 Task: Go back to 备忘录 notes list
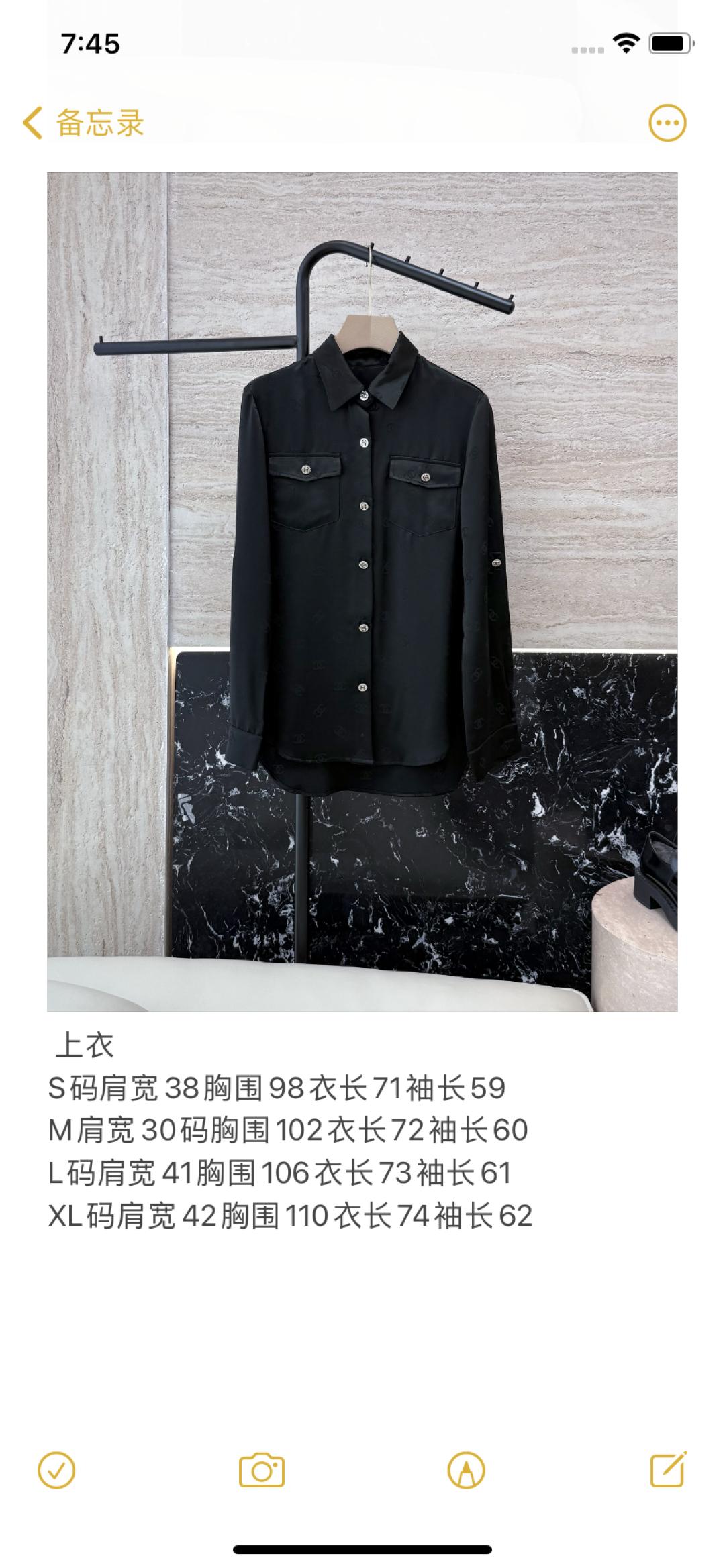[x=83, y=123]
